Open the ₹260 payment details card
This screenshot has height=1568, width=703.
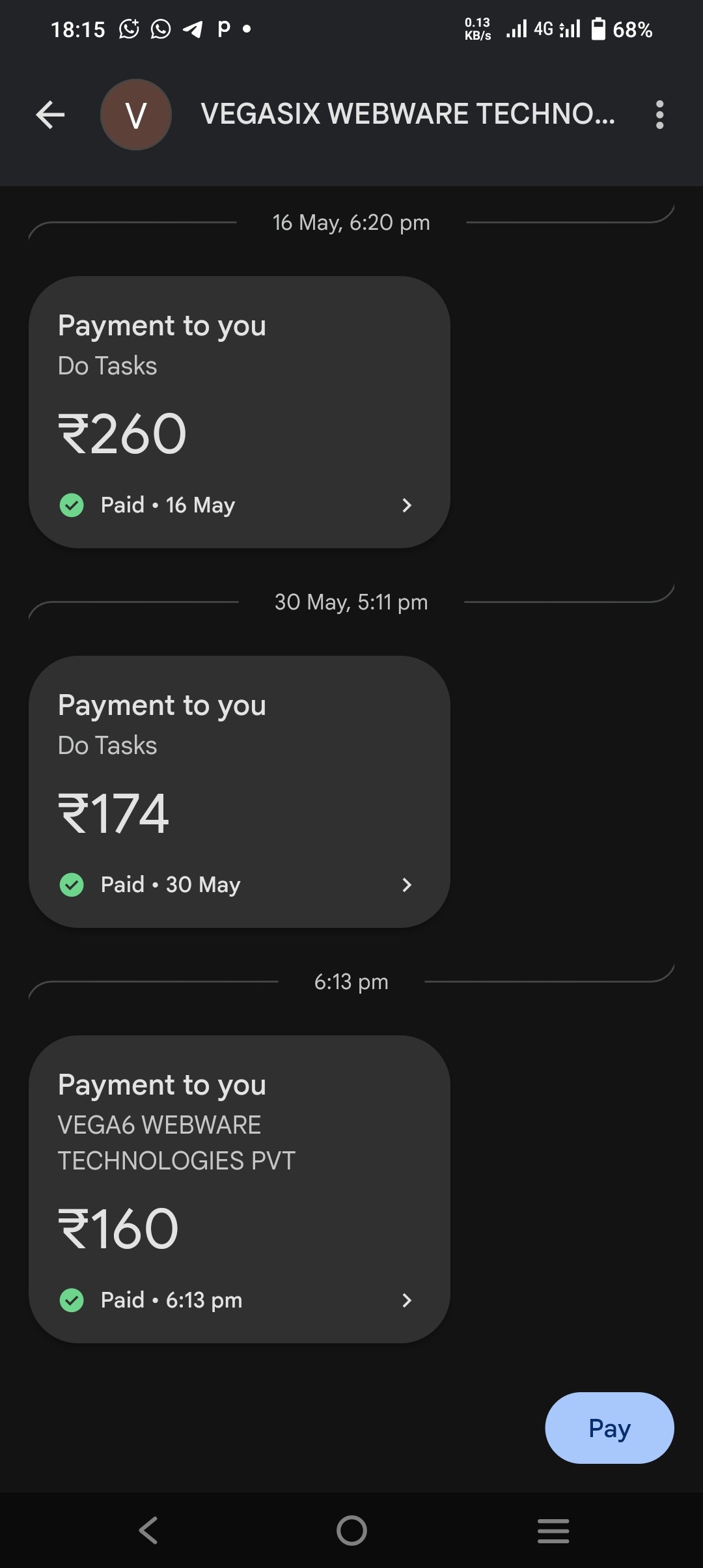[x=239, y=412]
